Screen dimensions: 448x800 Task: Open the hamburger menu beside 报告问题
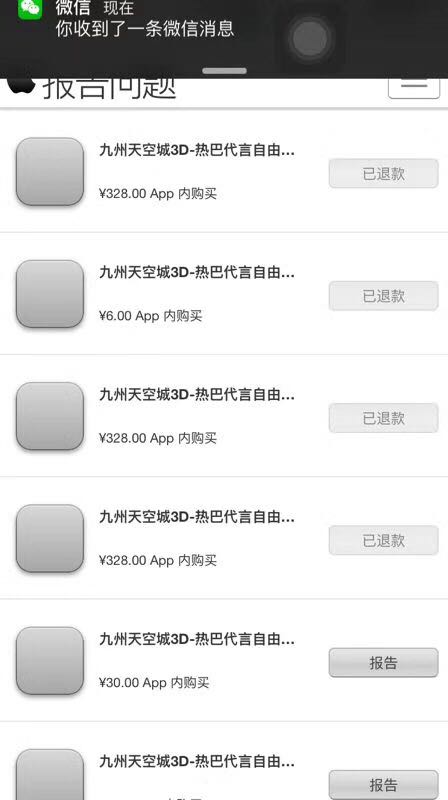(414, 88)
